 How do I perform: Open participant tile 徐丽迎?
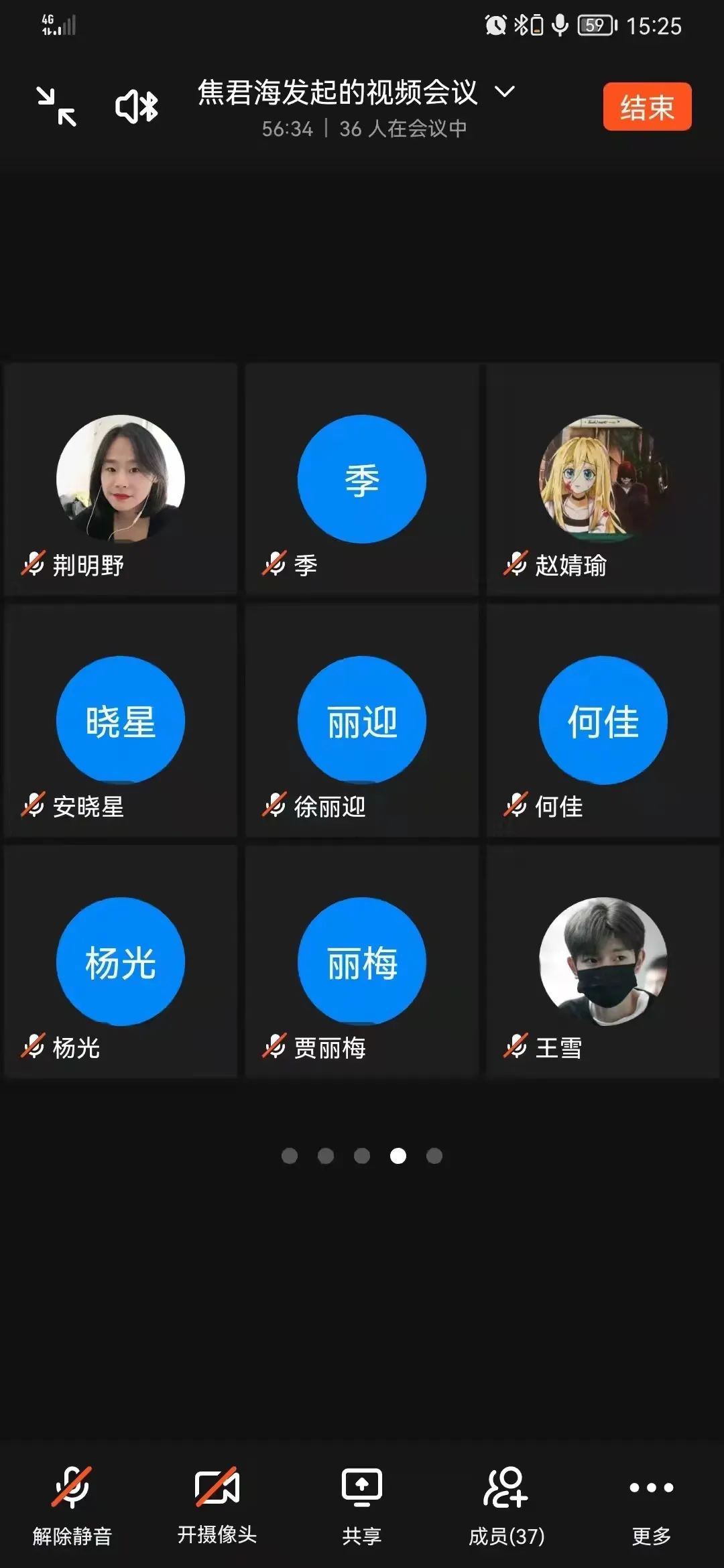[362, 721]
